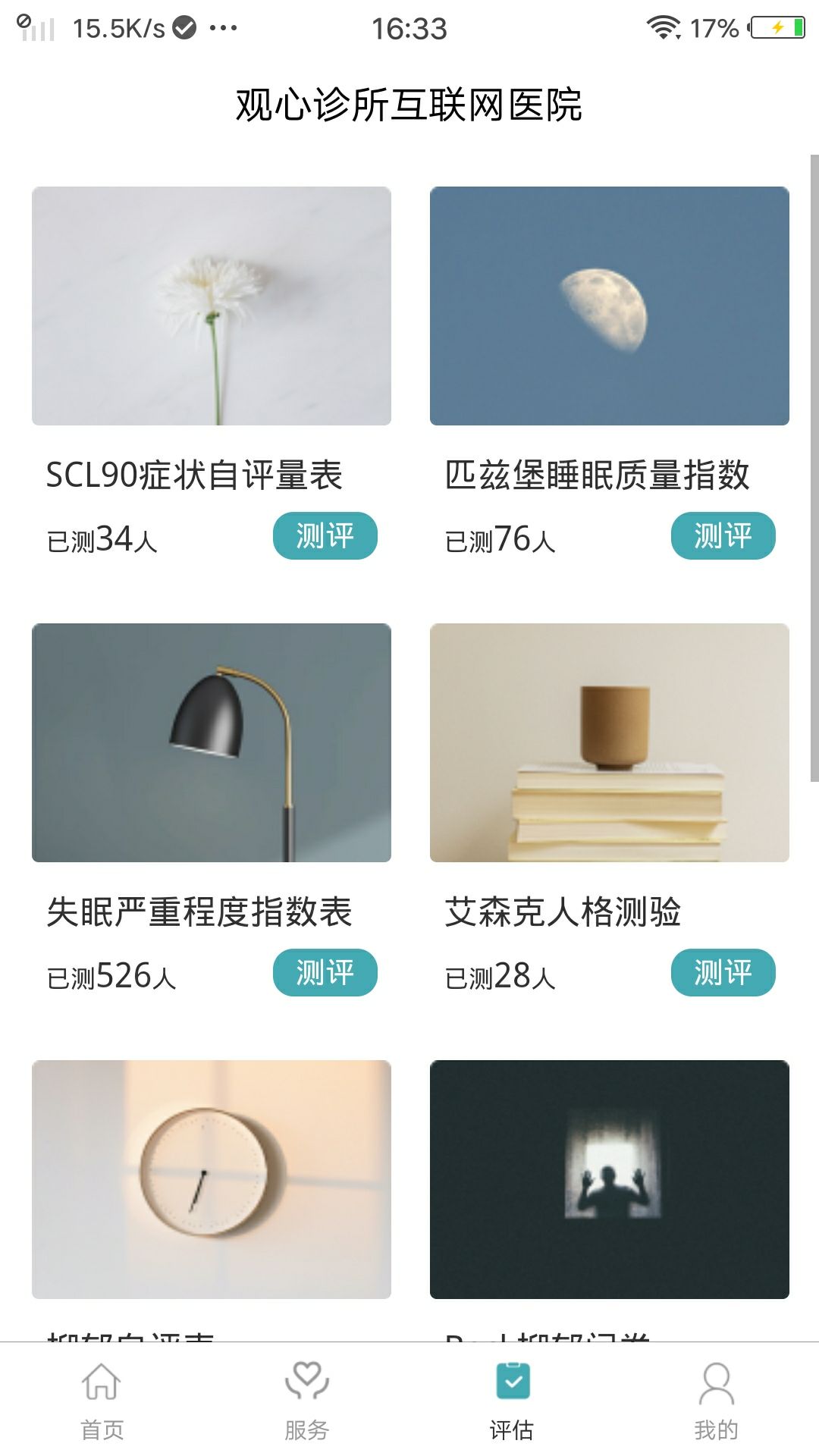The width and height of the screenshot is (819, 1456).
Task: View the lamp image insomnia severity card
Action: (x=212, y=742)
